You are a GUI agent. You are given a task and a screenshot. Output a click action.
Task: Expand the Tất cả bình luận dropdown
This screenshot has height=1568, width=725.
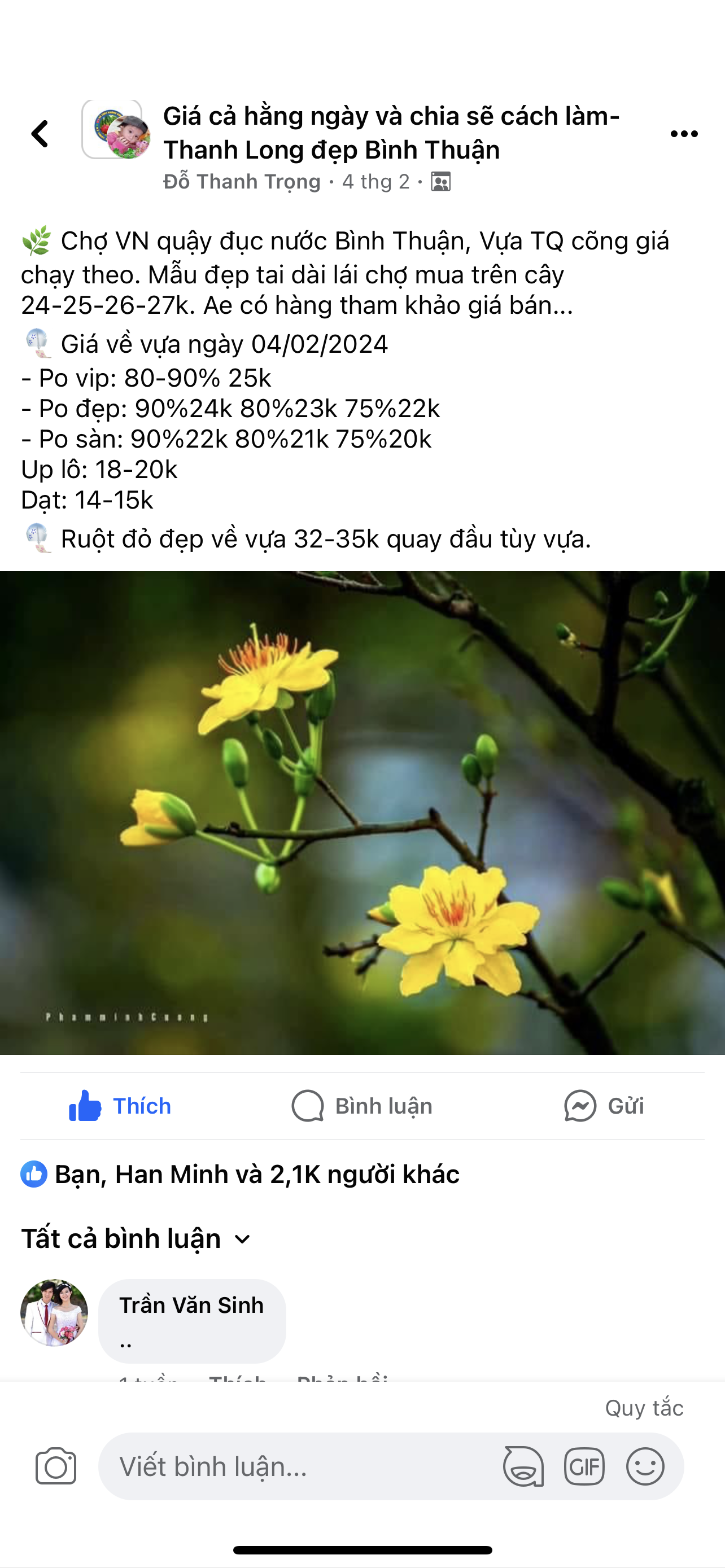click(x=136, y=1239)
